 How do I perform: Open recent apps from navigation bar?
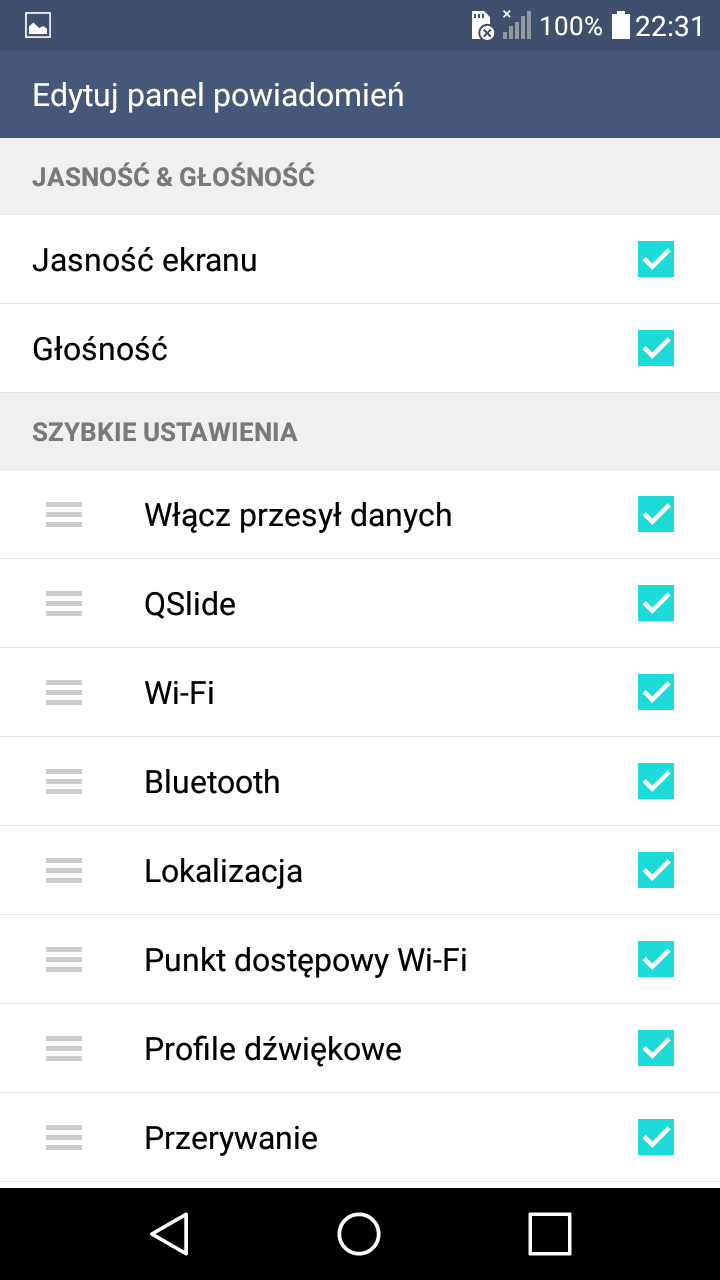tap(549, 1233)
